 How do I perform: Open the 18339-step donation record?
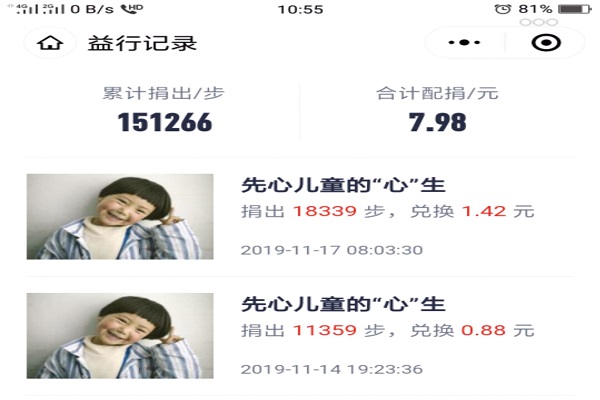click(300, 216)
